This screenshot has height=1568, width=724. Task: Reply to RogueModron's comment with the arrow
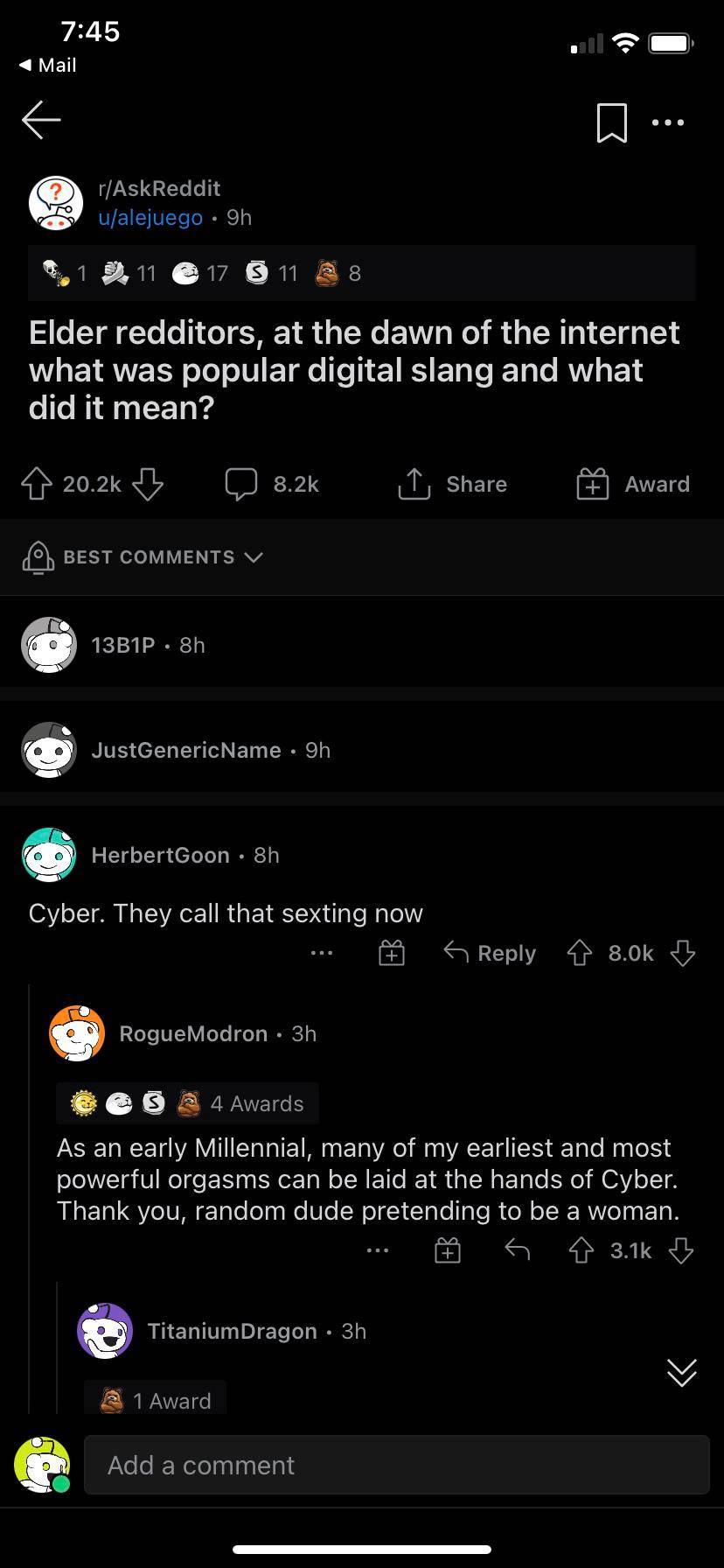pyautogui.click(x=518, y=1251)
